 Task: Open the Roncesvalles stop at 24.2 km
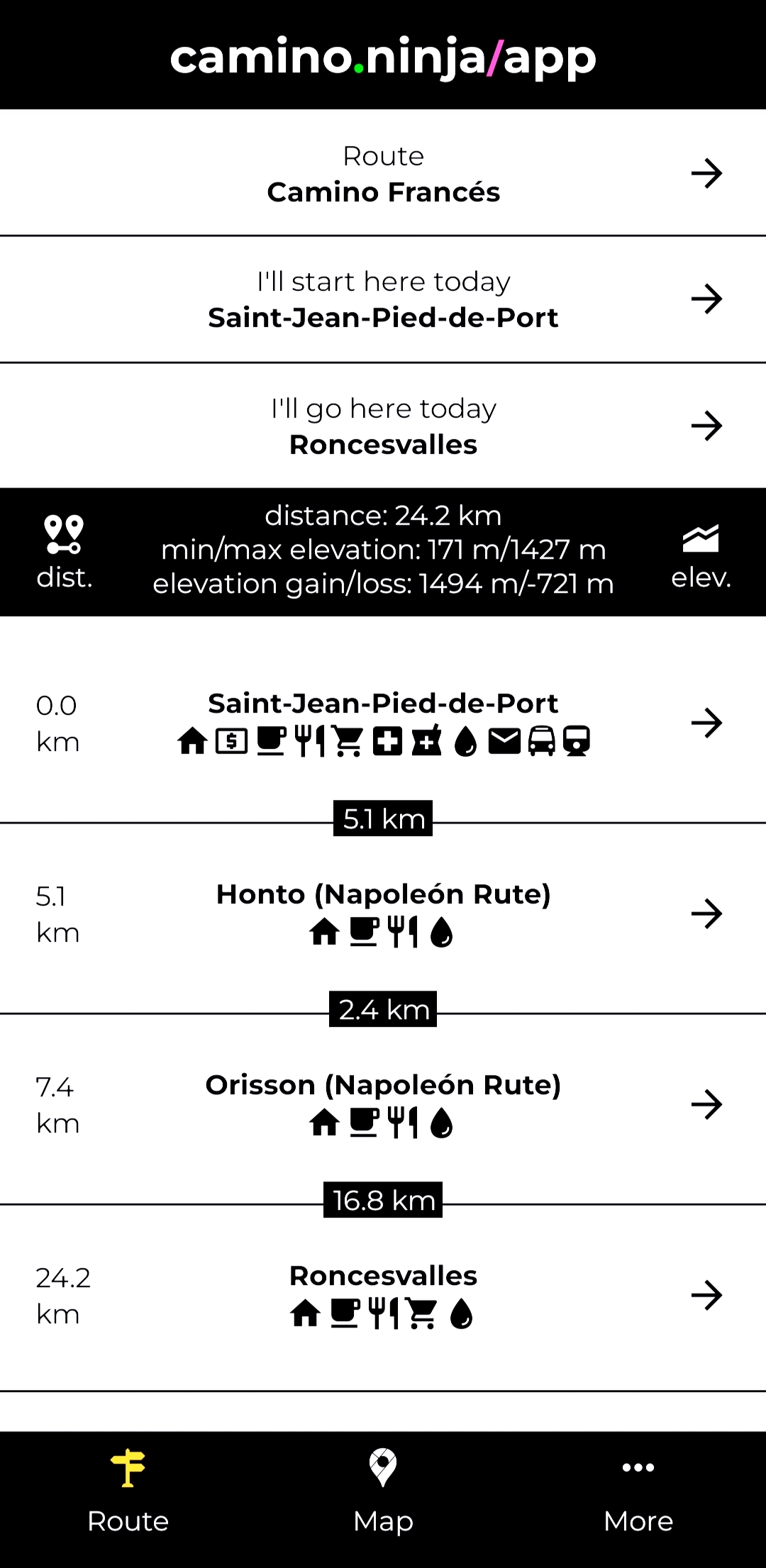(x=383, y=1295)
